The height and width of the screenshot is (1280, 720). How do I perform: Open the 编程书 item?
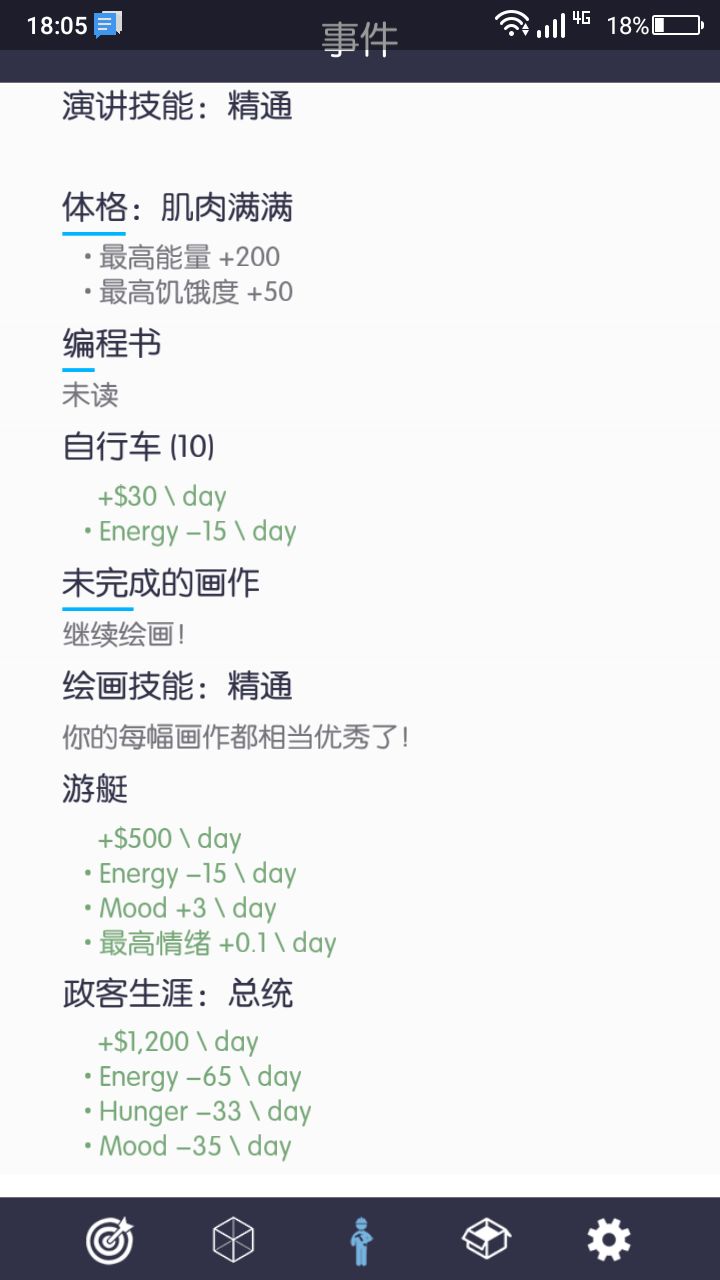(111, 344)
